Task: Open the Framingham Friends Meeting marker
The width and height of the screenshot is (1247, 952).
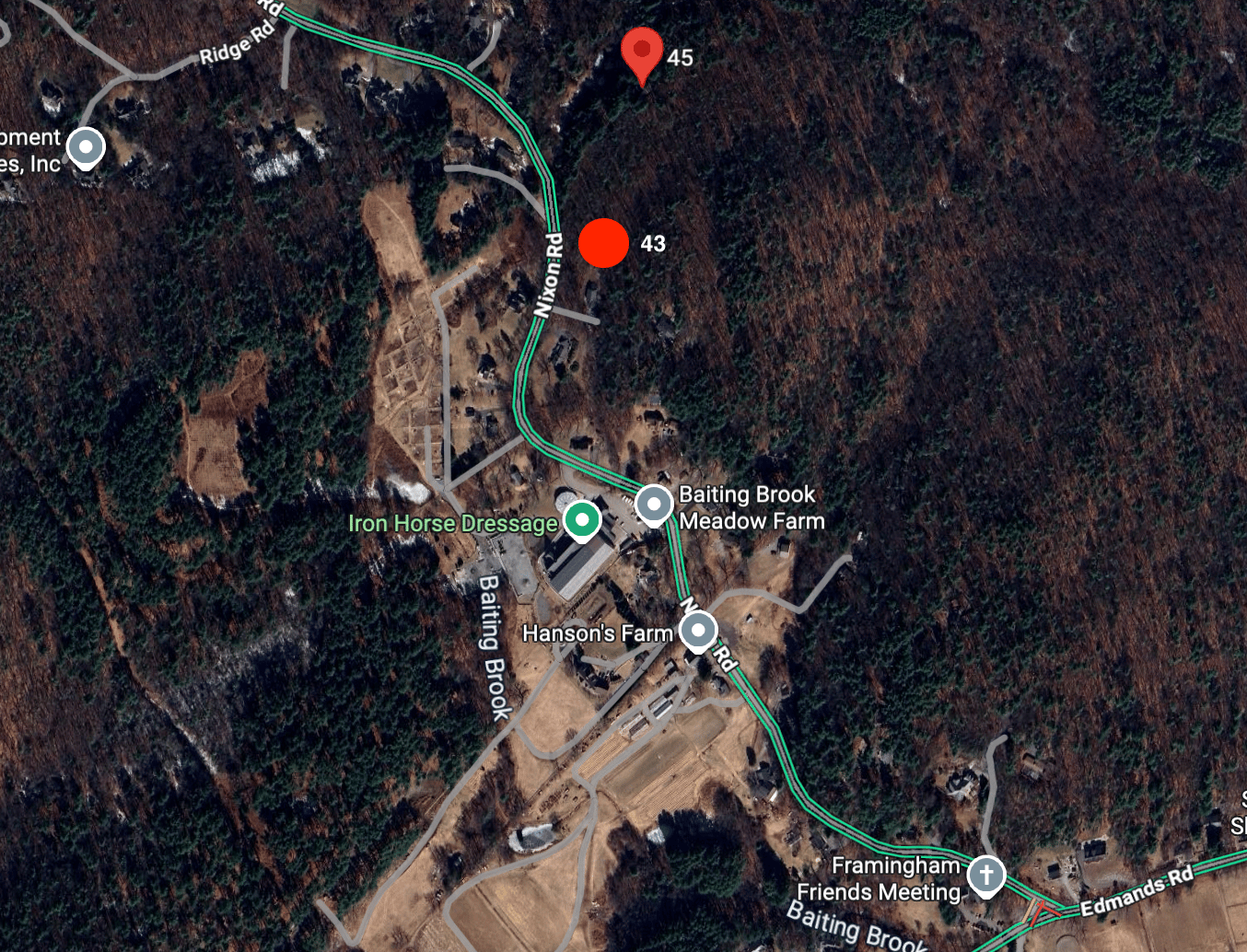Action: (985, 875)
